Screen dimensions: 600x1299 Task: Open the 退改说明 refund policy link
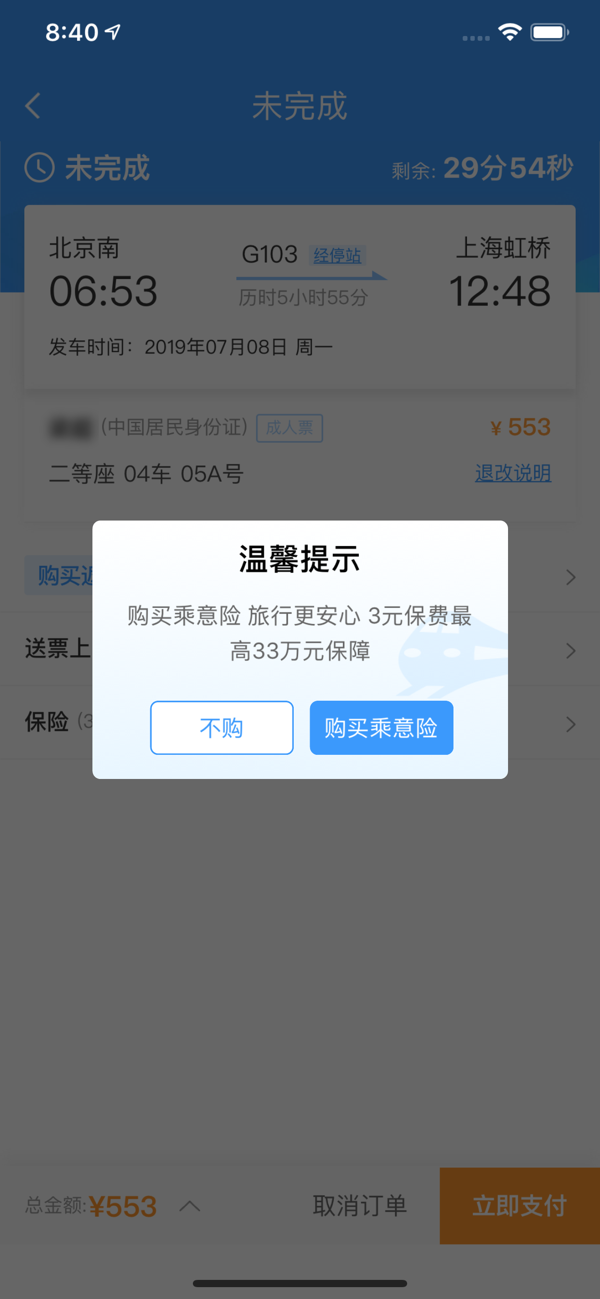513,473
